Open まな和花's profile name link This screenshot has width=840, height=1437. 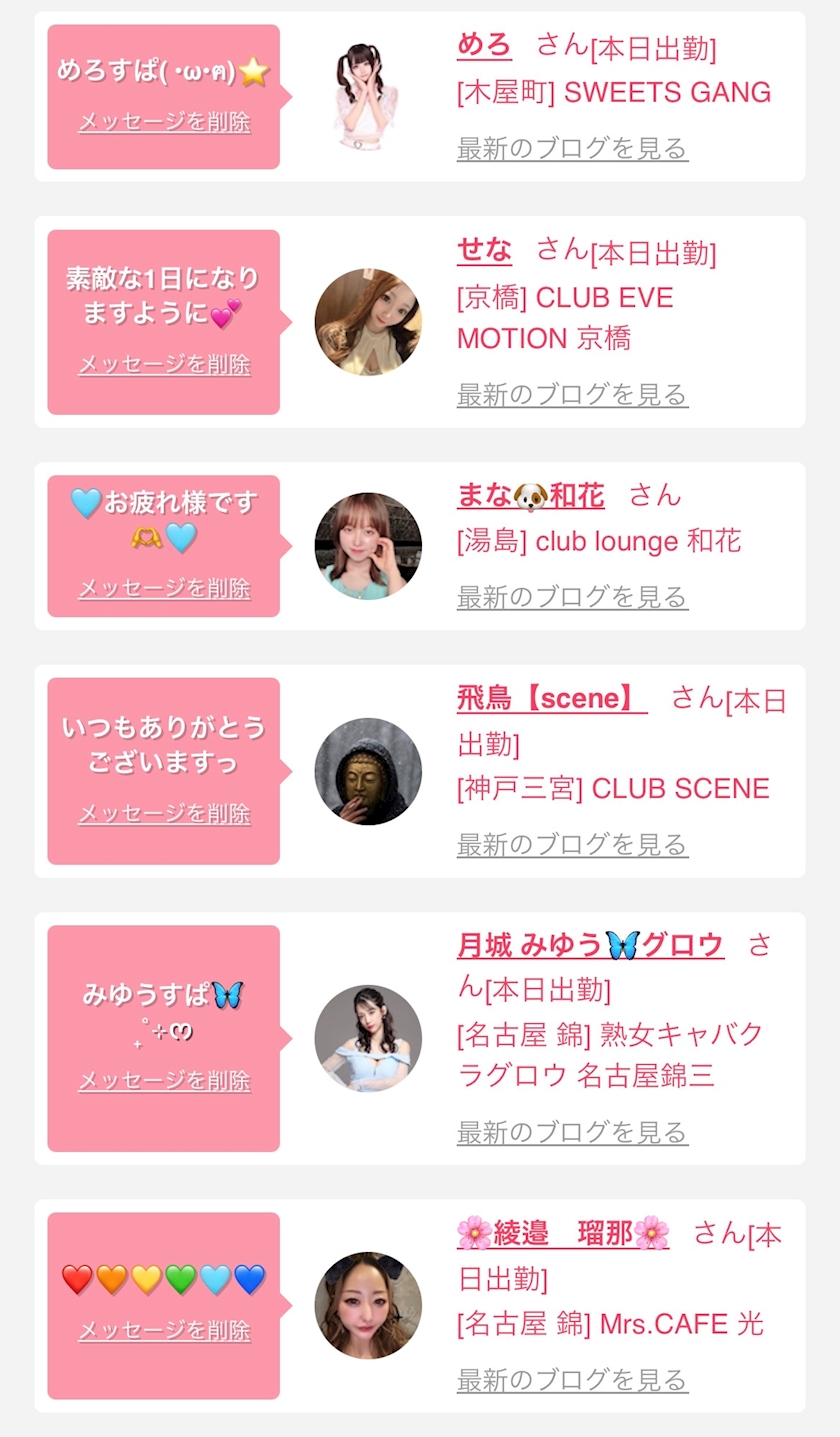[530, 495]
